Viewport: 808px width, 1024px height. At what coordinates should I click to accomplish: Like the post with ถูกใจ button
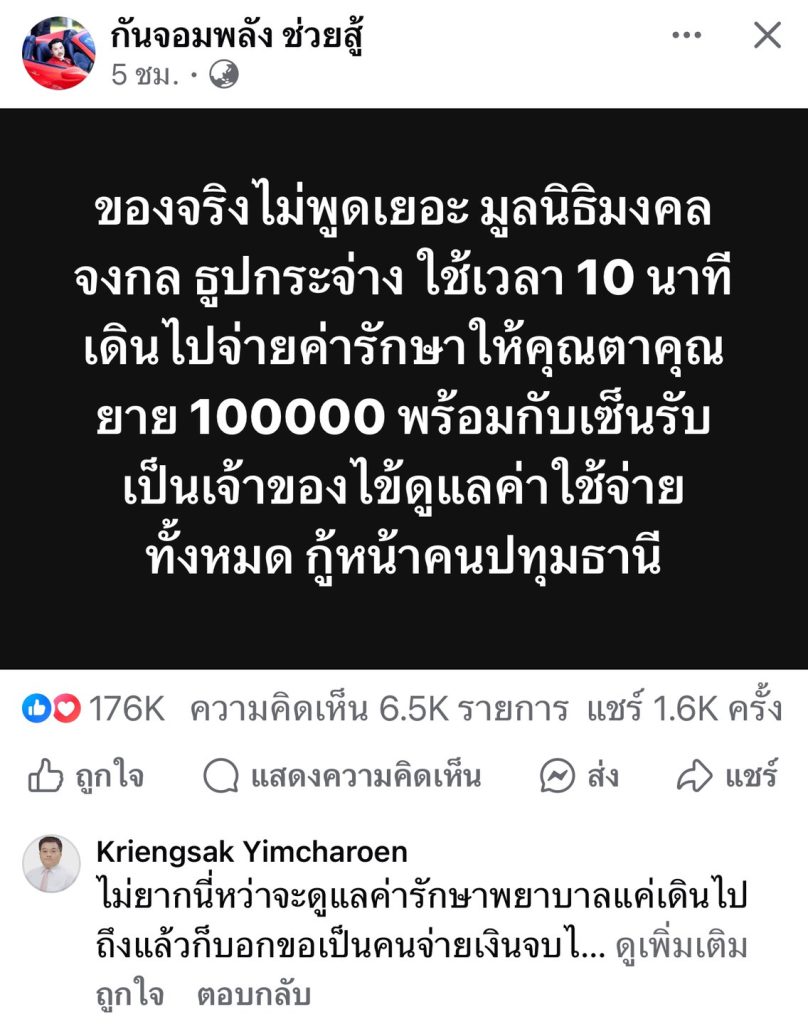86,776
